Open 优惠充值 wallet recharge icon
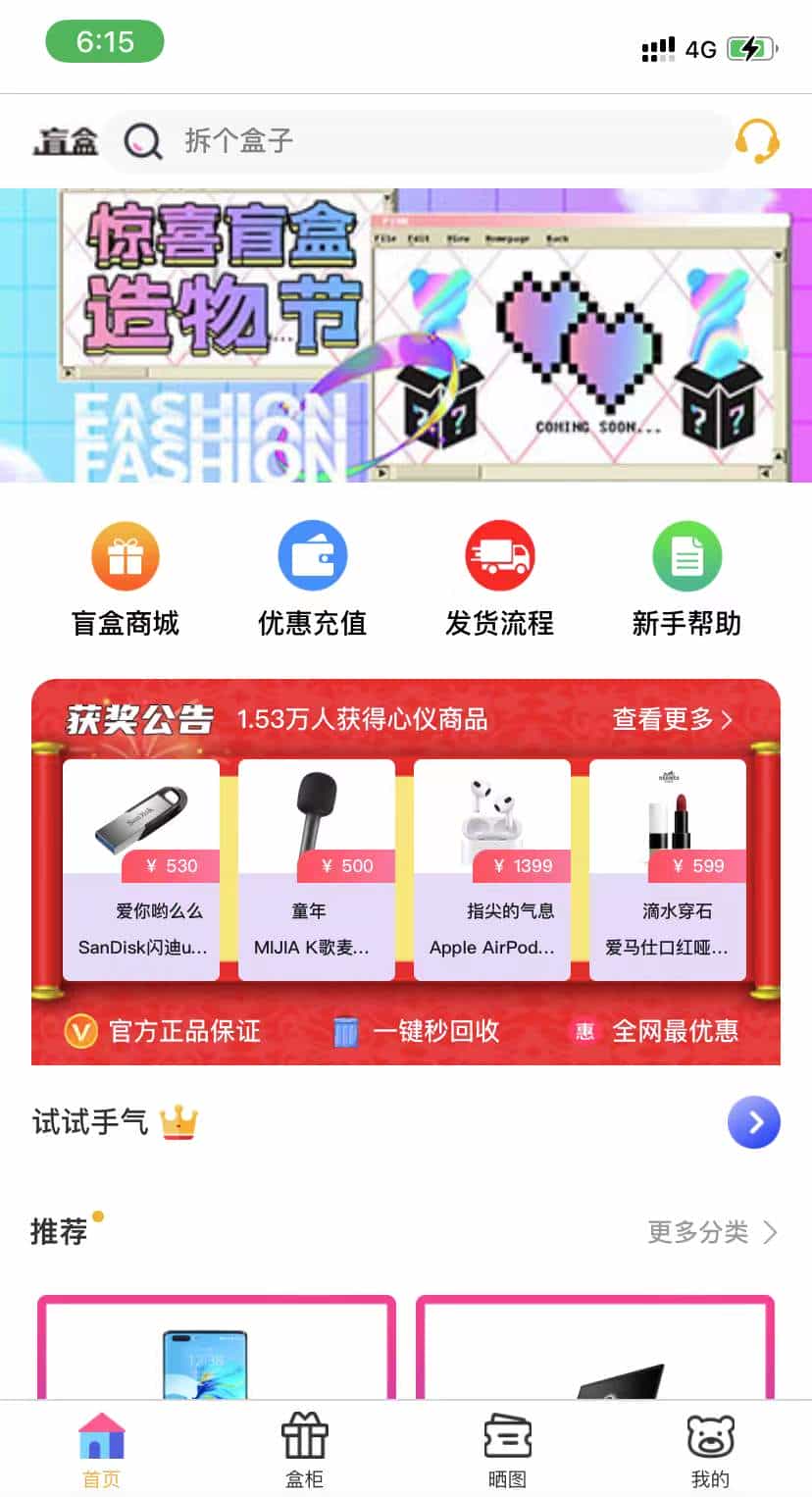 tap(311, 555)
